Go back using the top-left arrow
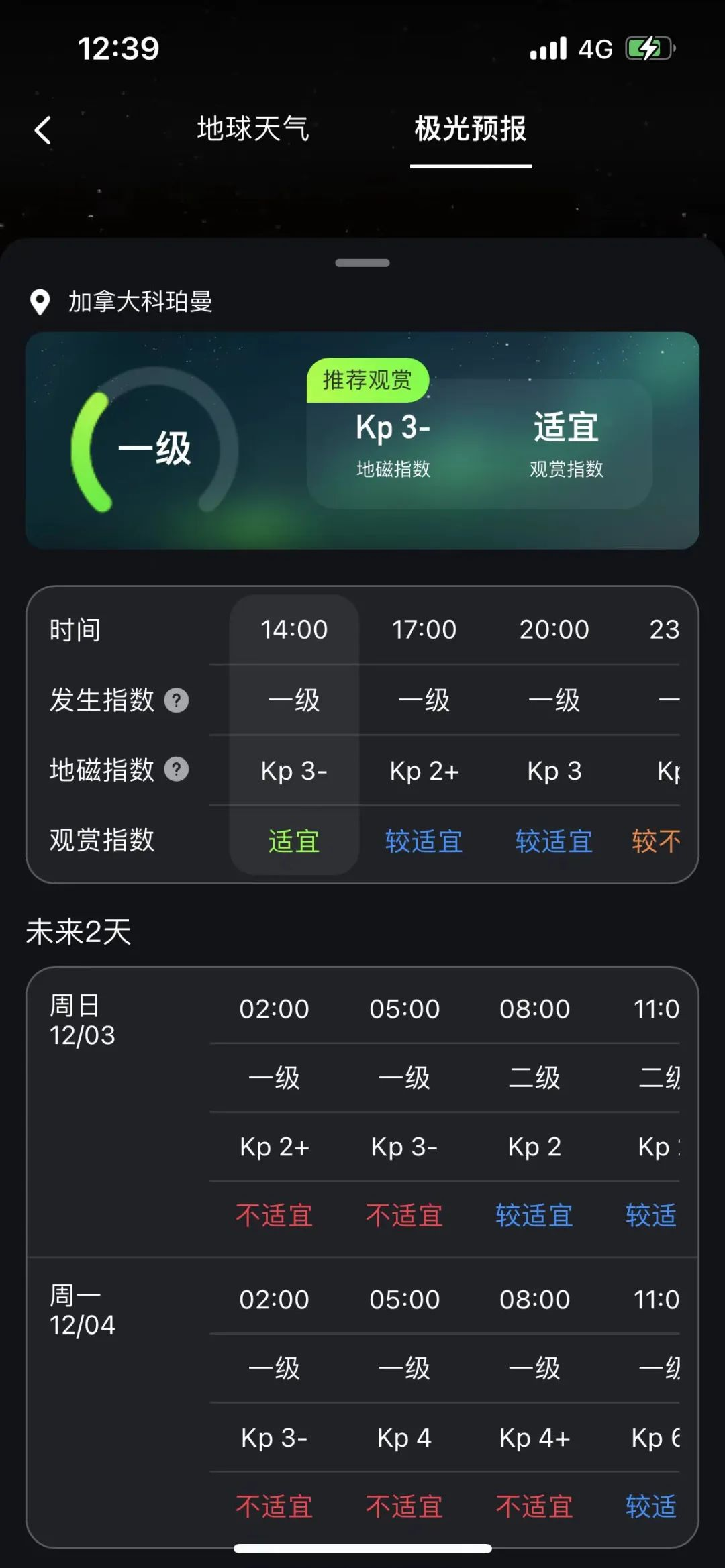This screenshot has height=1568, width=725. pos(43,130)
